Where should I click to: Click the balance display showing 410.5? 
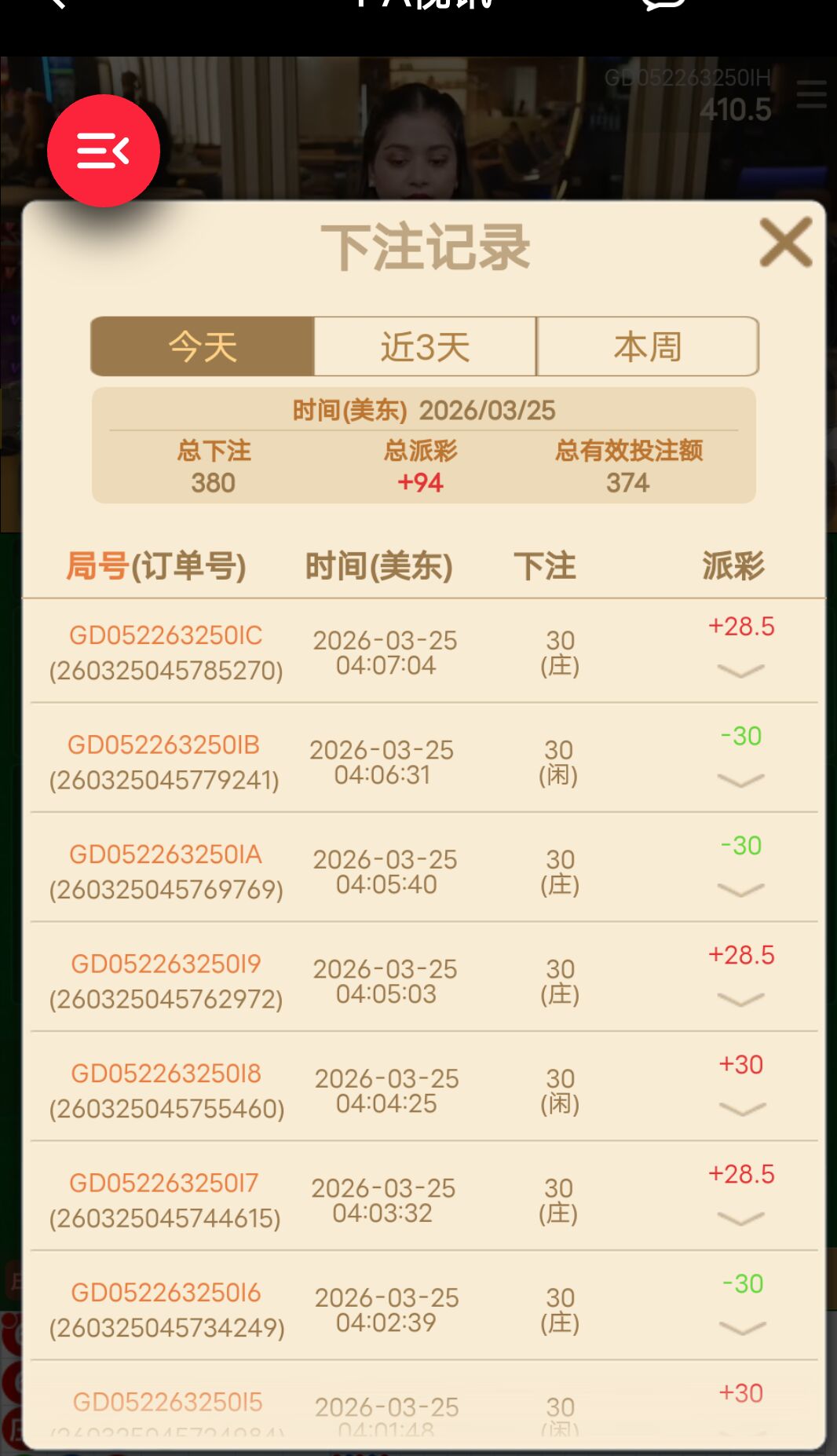point(736,109)
